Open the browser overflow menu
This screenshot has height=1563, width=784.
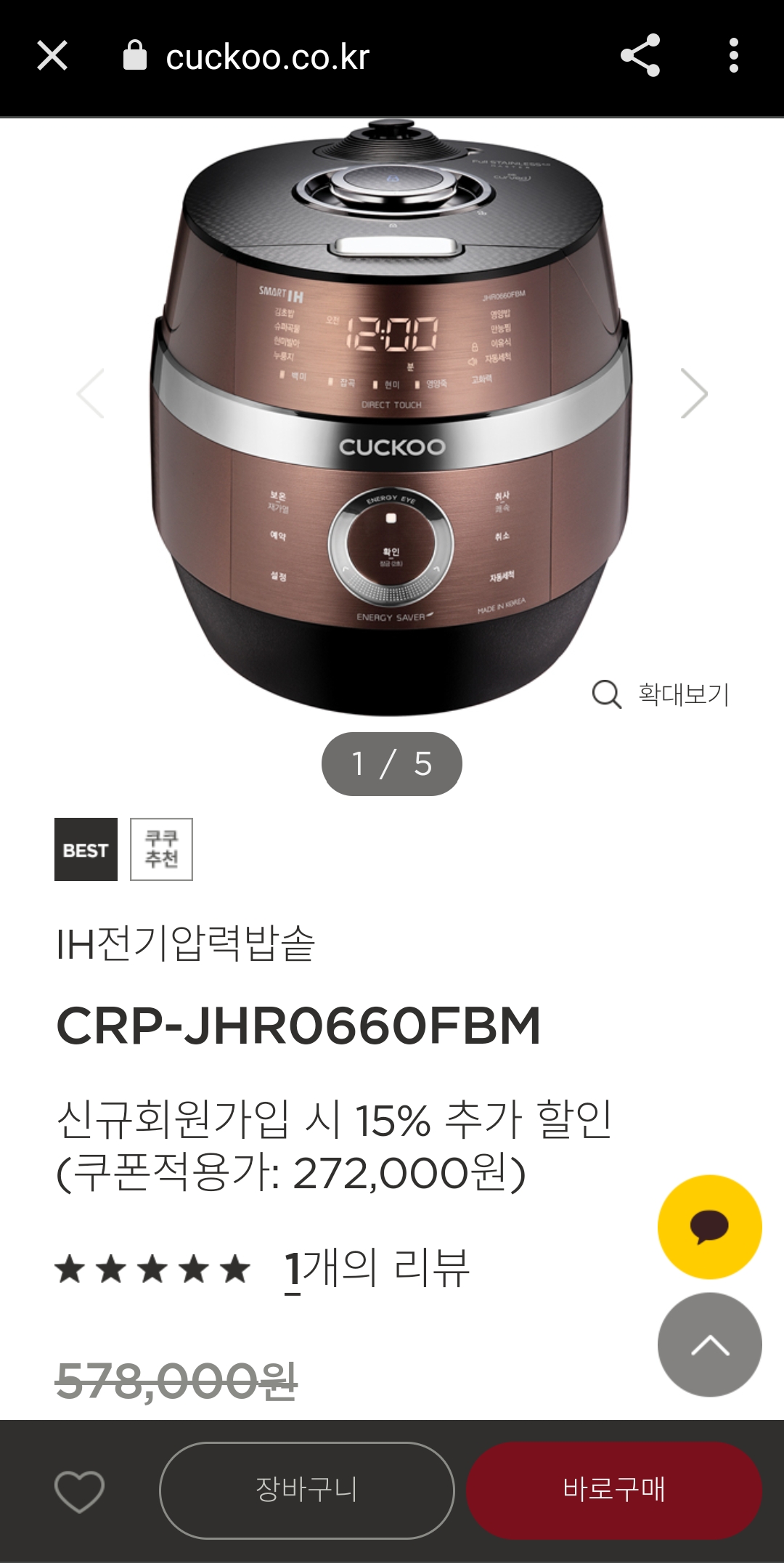point(733,56)
